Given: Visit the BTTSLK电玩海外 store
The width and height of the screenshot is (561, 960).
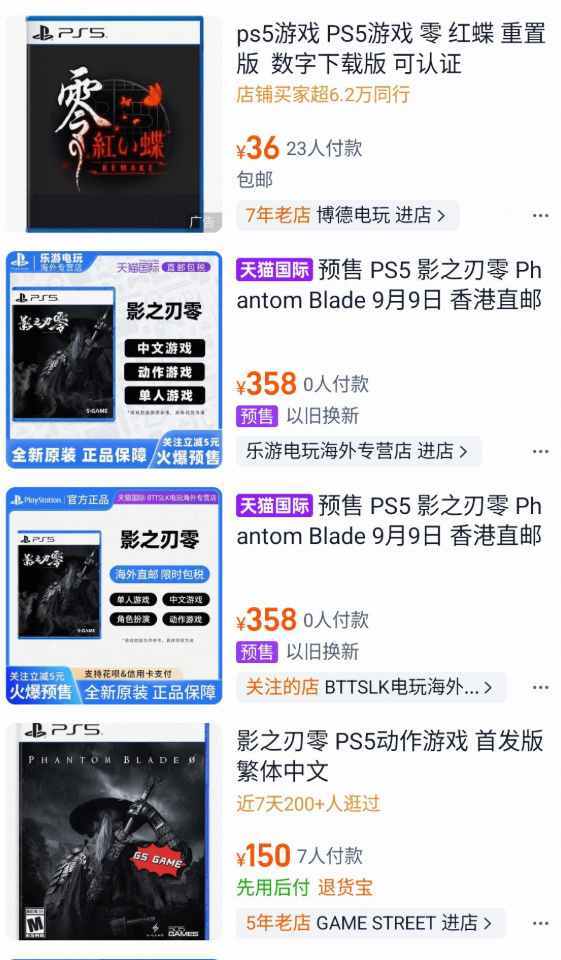Looking at the screenshot, I should click(x=371, y=688).
